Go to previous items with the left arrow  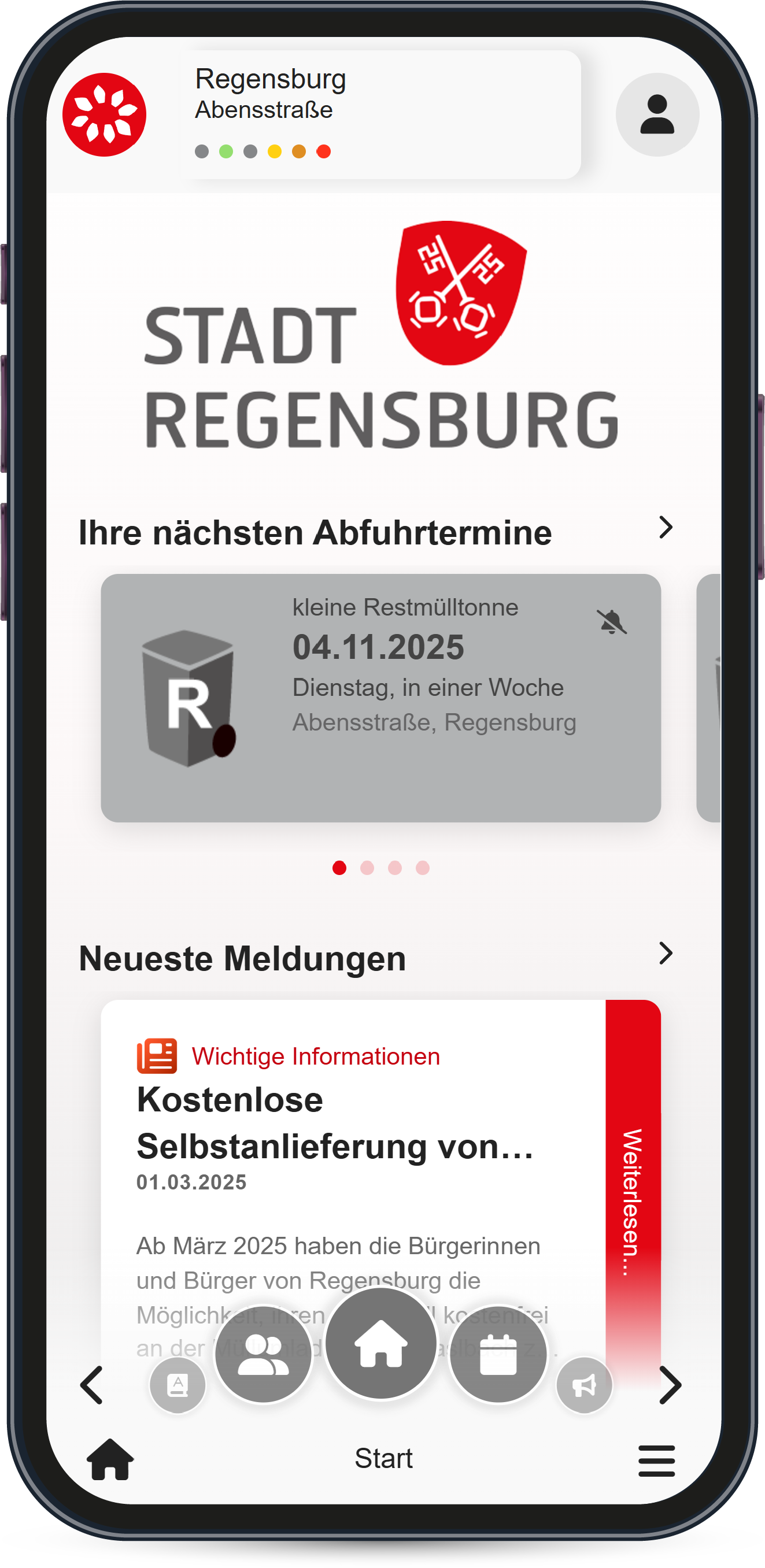[x=92, y=1385]
